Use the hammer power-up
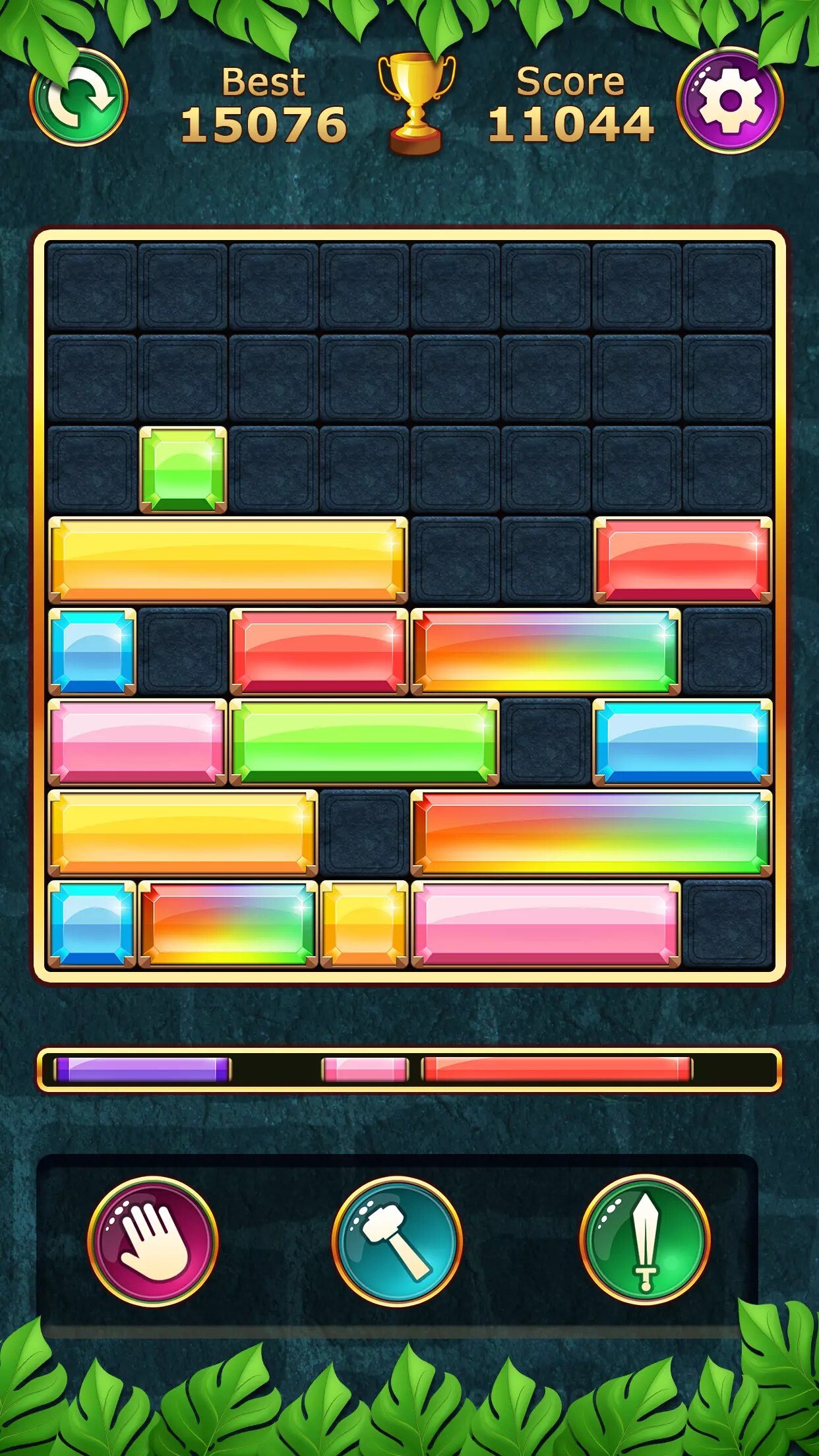The image size is (819, 1456). tap(397, 1240)
